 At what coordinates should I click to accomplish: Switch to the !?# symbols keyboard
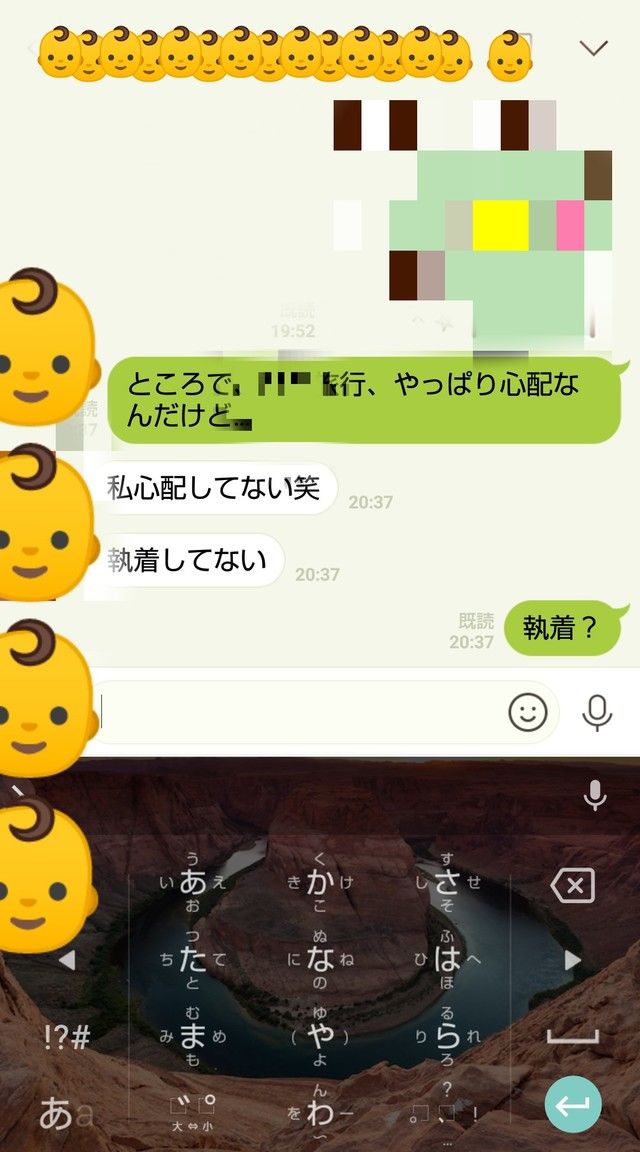click(66, 1036)
